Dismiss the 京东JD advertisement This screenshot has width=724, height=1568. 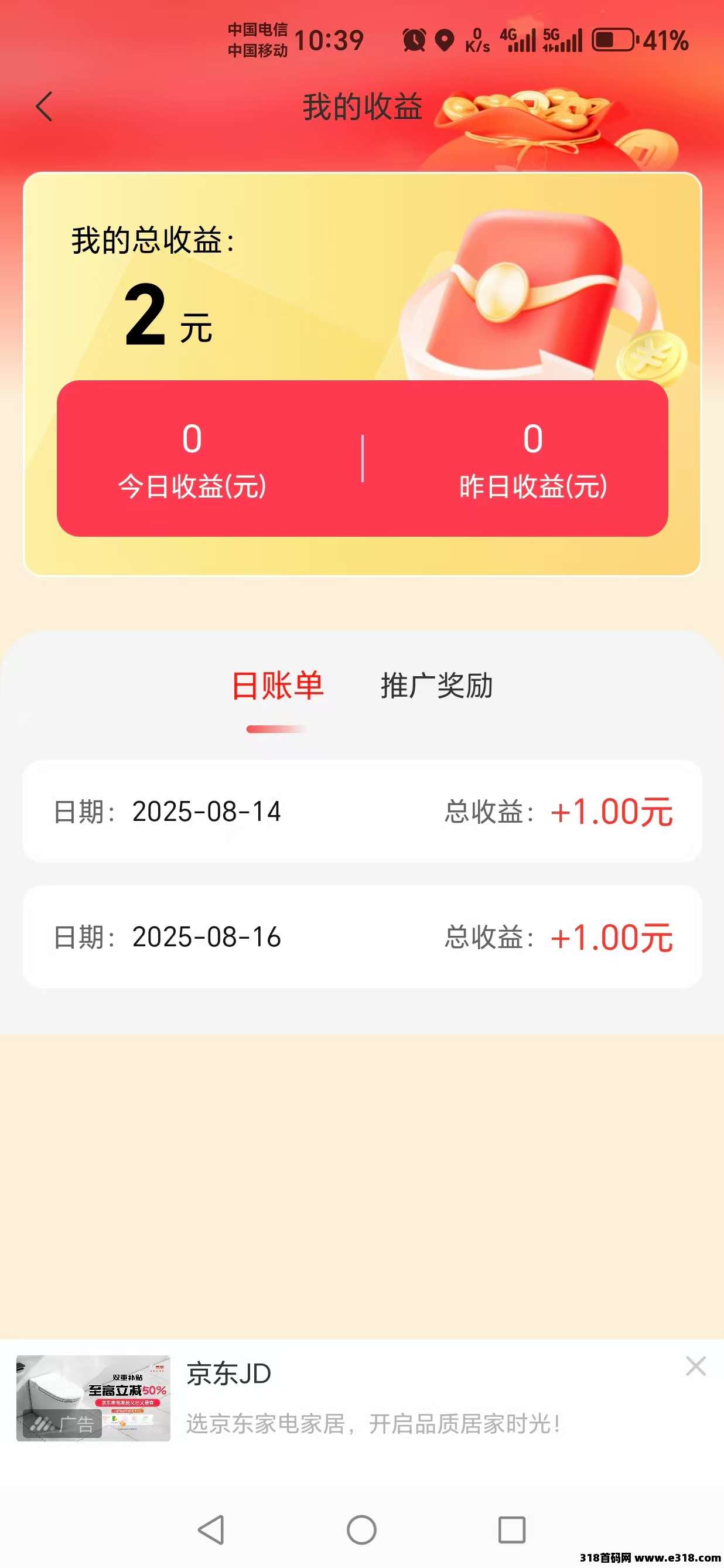pyautogui.click(x=695, y=1366)
